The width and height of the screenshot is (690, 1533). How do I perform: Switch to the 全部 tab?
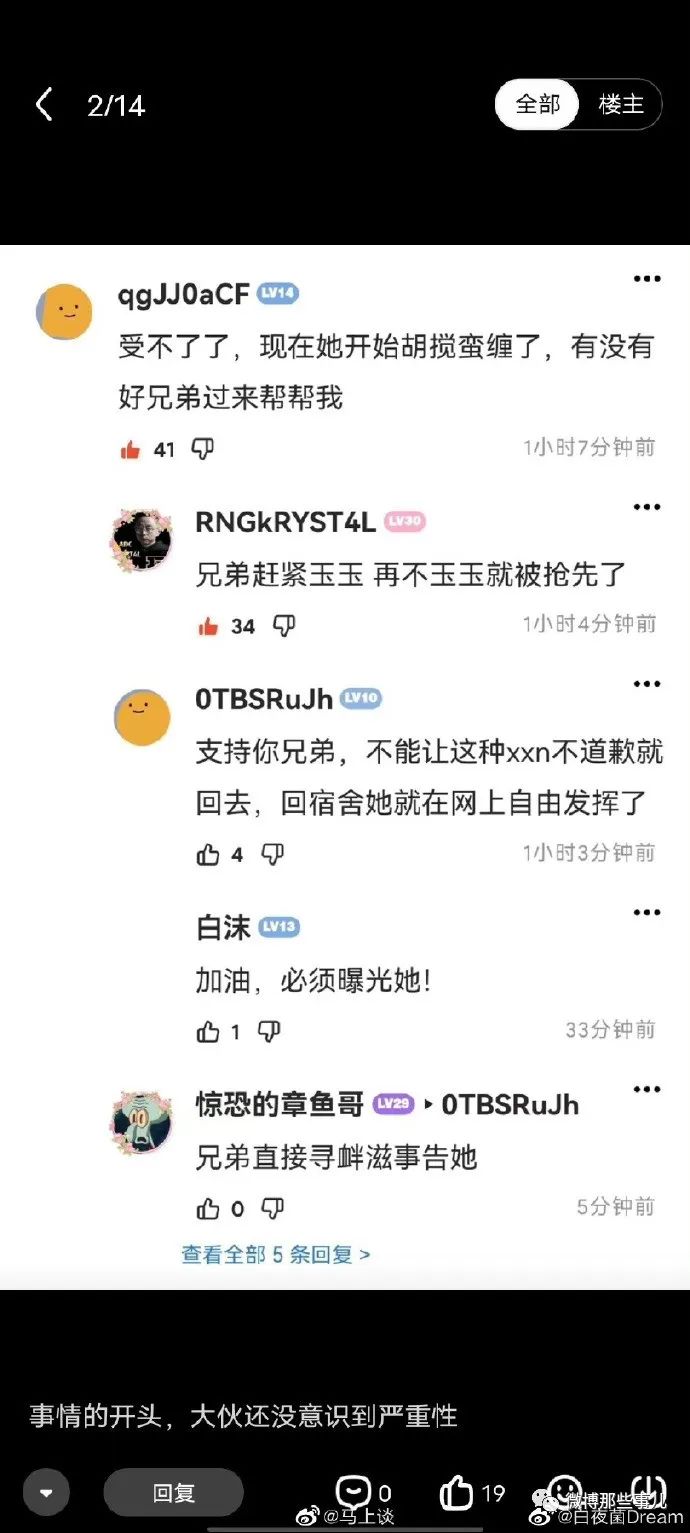click(x=537, y=104)
